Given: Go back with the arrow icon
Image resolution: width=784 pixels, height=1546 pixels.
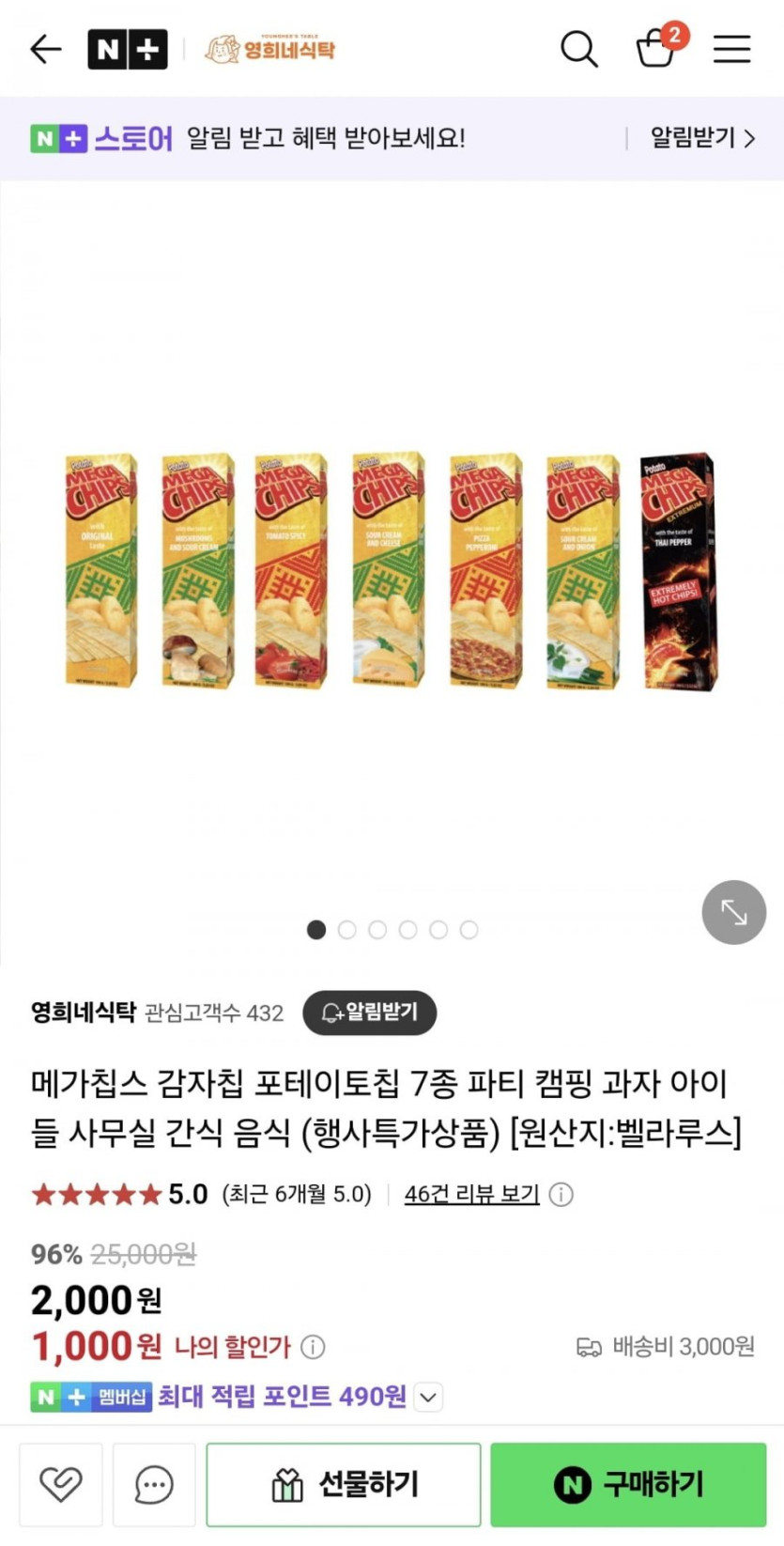Looking at the screenshot, I should 45,49.
